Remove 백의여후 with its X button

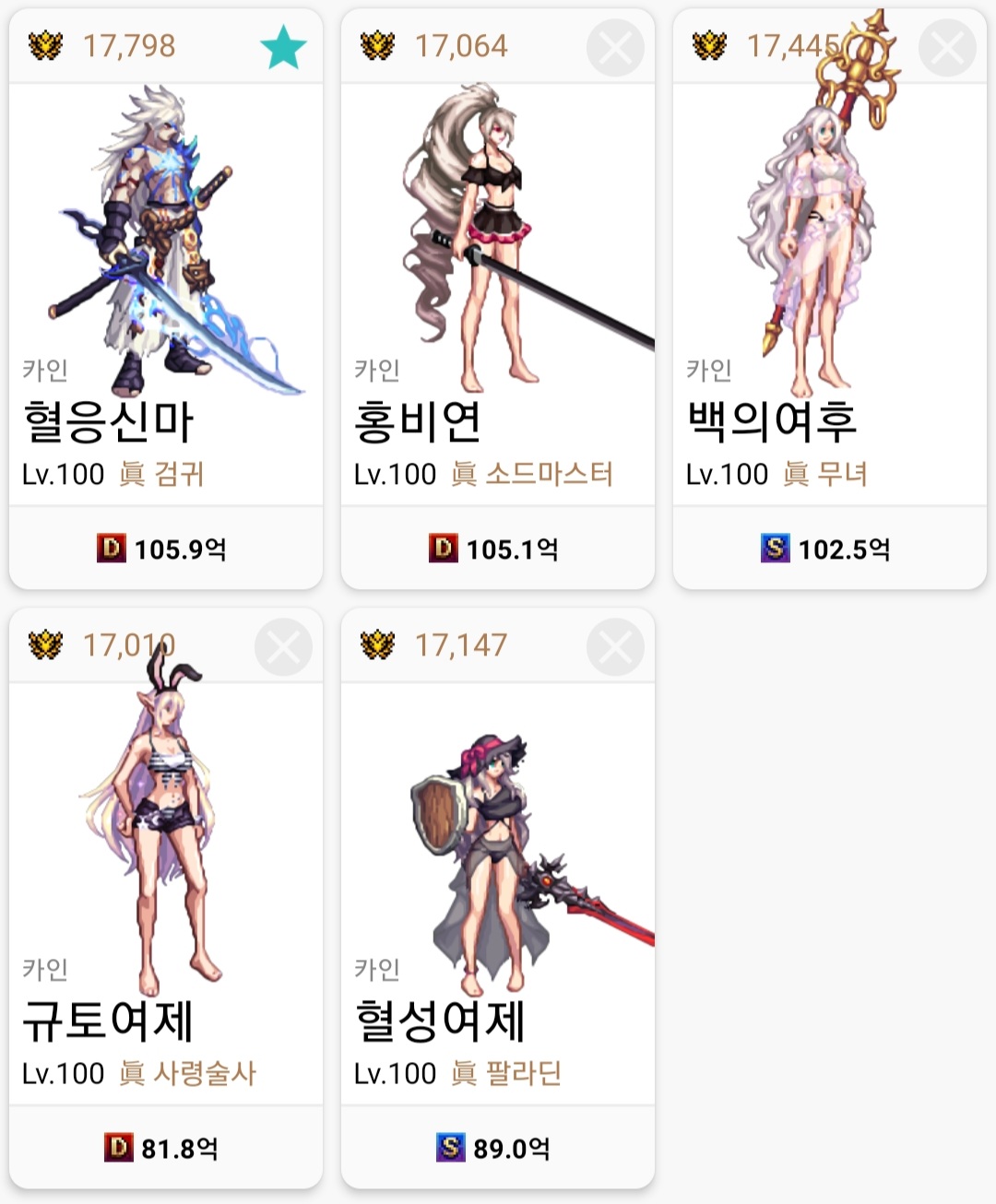(x=947, y=47)
